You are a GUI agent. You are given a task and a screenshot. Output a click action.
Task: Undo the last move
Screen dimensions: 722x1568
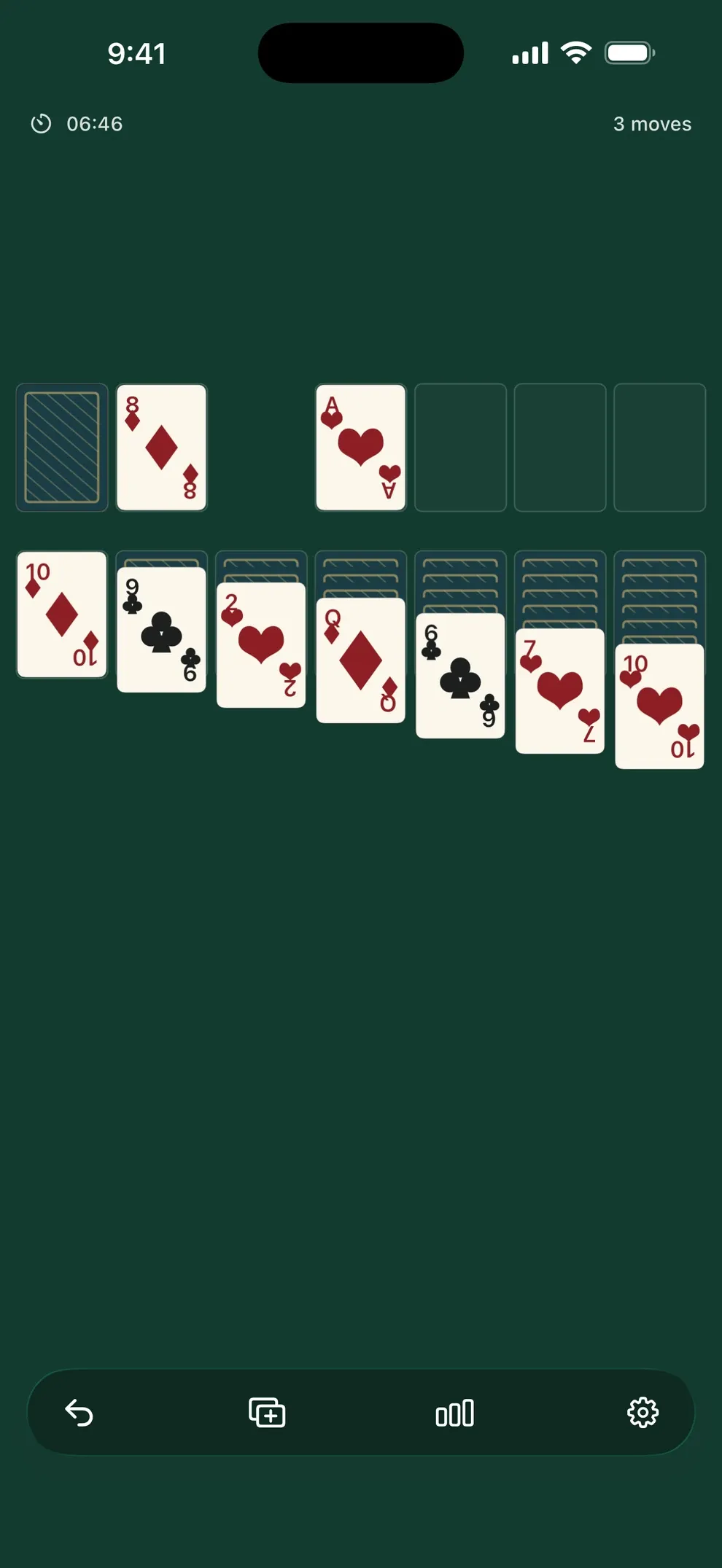79,1413
